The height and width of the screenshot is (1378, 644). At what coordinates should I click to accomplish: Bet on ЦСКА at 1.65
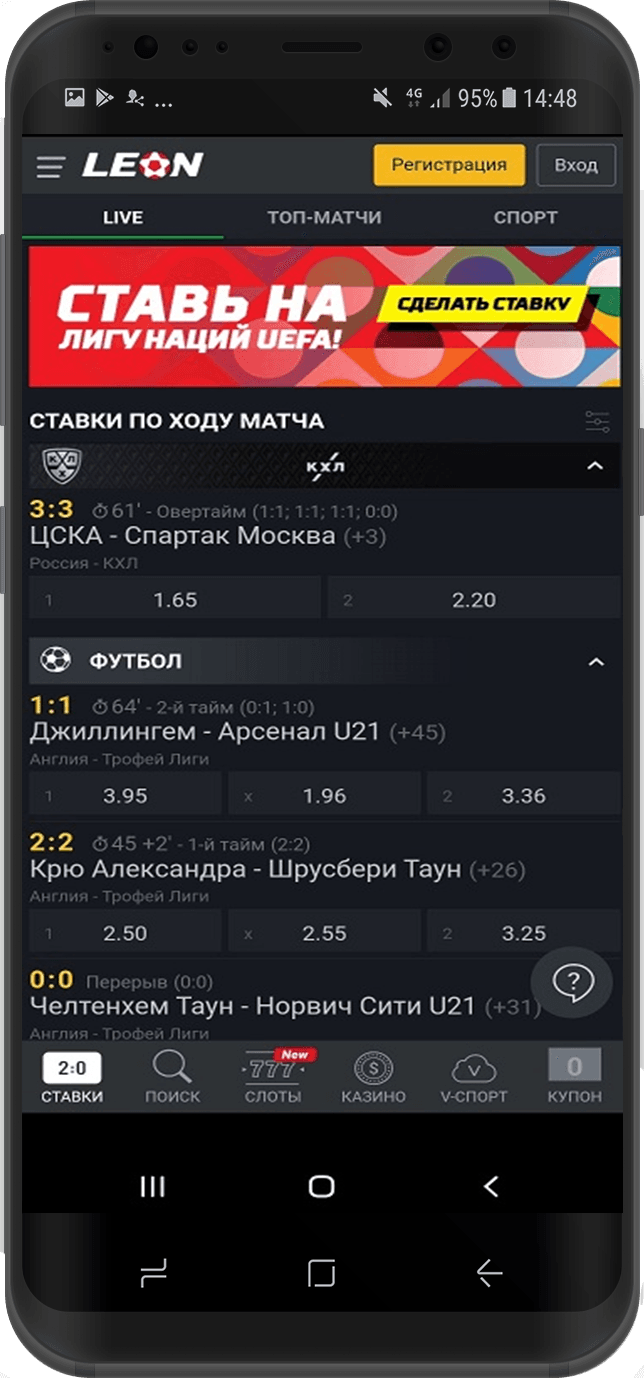point(175,600)
